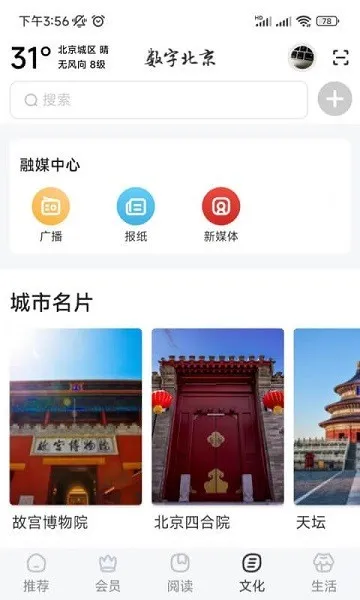Open the 天坛 card
360x600 pixels.
coord(327,429)
